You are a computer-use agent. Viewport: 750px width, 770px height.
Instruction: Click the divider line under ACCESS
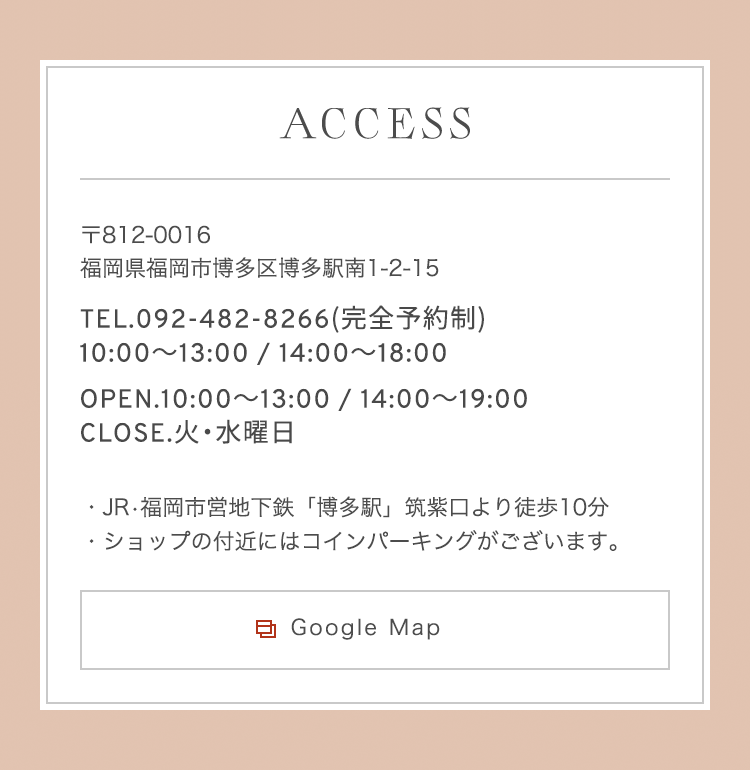pos(375,178)
